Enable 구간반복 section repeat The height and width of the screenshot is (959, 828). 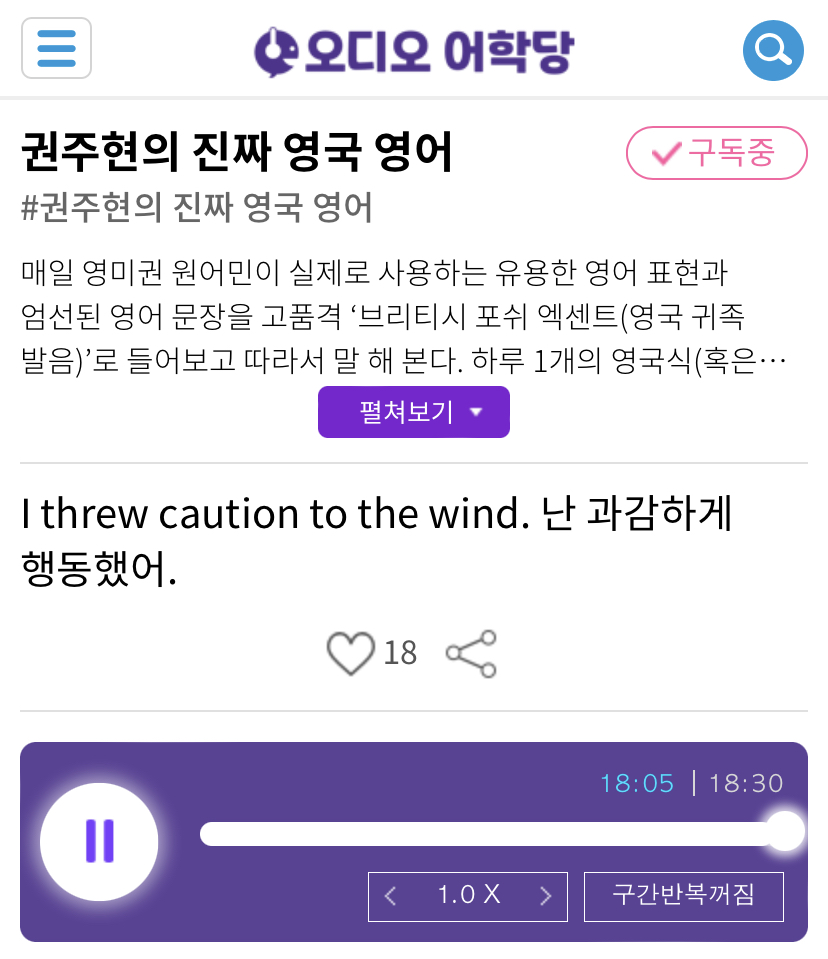[683, 896]
